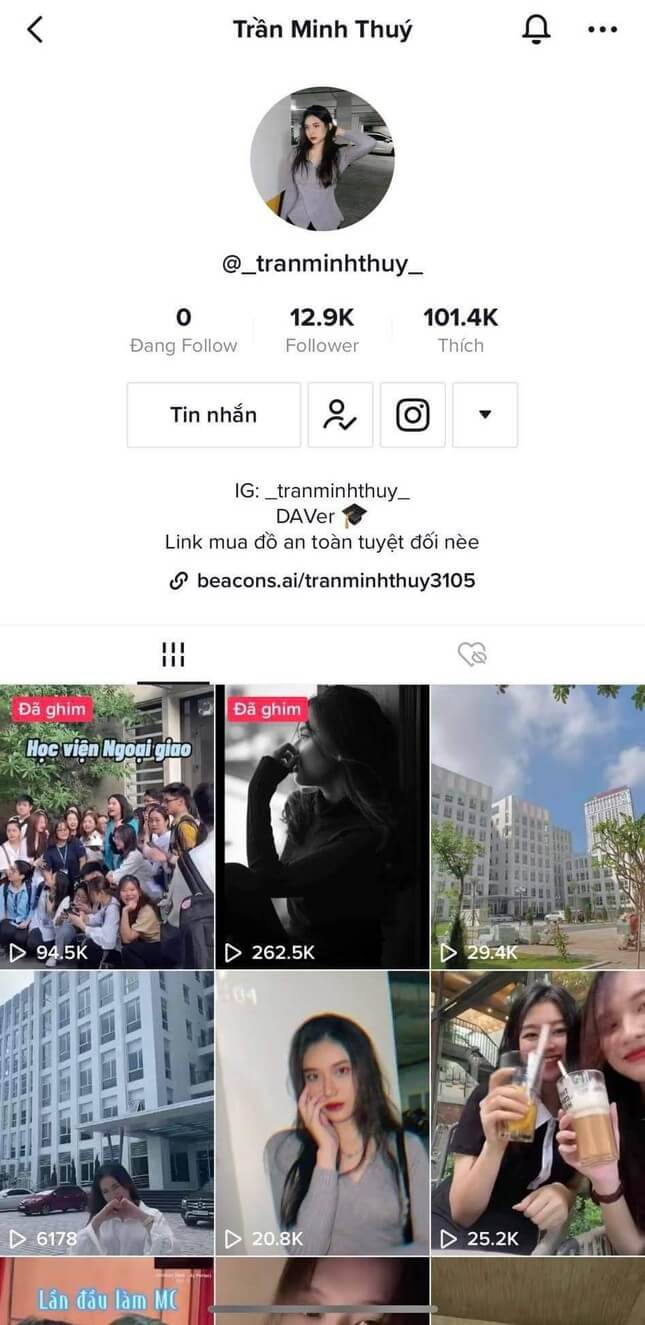Play the video with 20.8K views
Viewport: 645px width, 1325px height.
pyautogui.click(x=322, y=1113)
